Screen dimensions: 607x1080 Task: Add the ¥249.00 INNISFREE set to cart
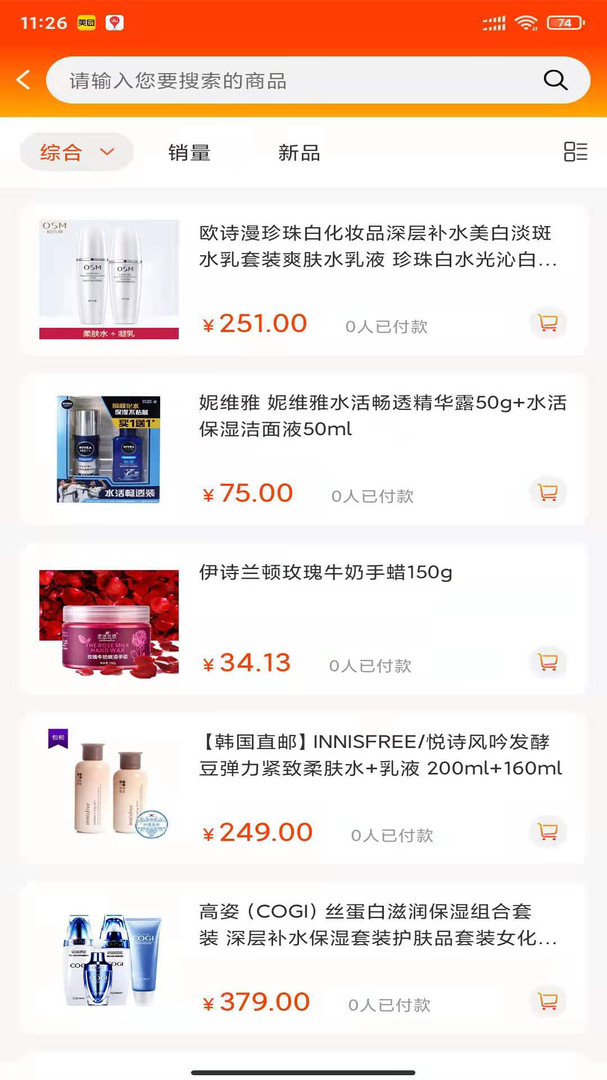click(548, 832)
